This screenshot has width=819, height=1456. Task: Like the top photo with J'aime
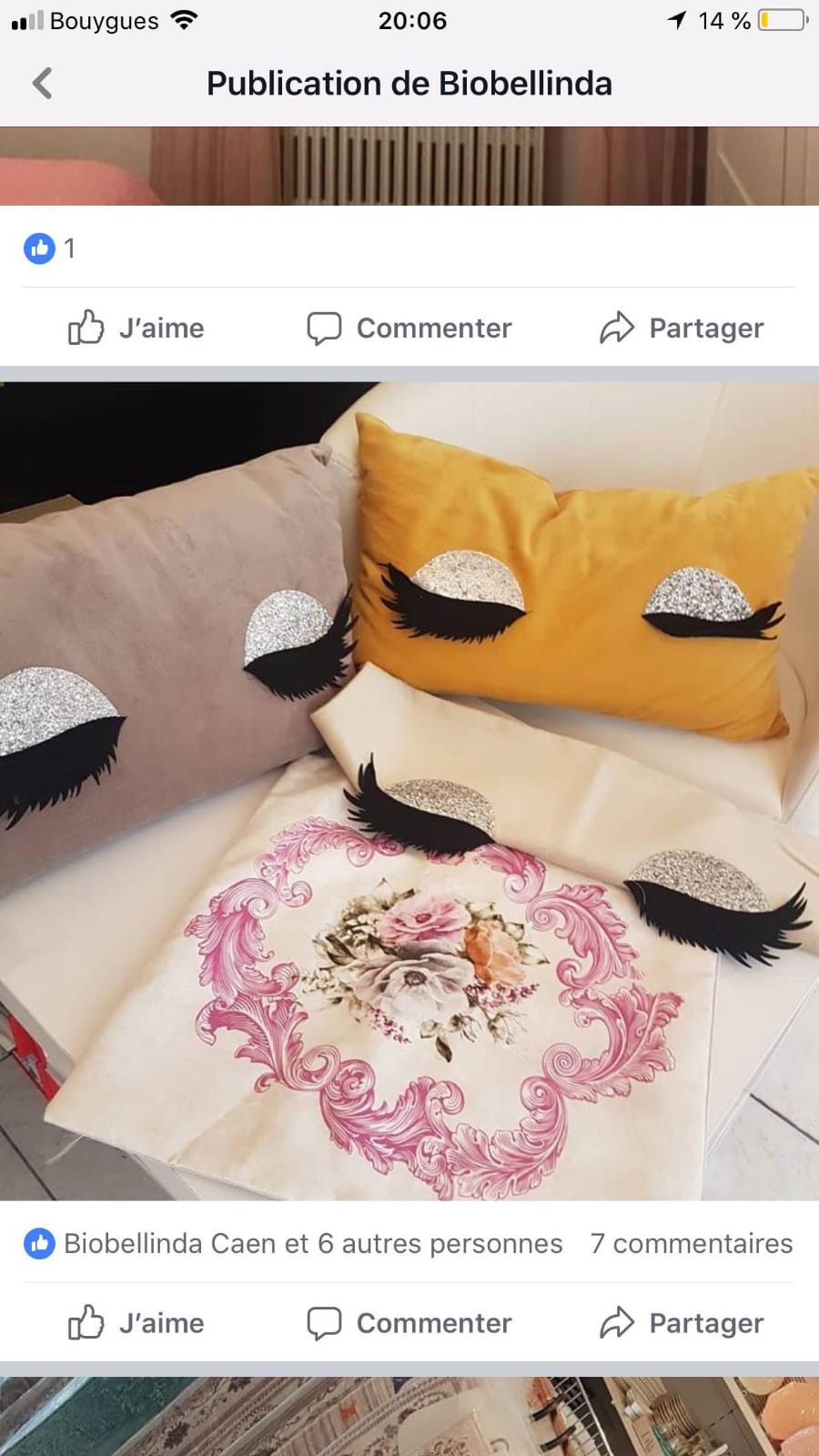(136, 328)
